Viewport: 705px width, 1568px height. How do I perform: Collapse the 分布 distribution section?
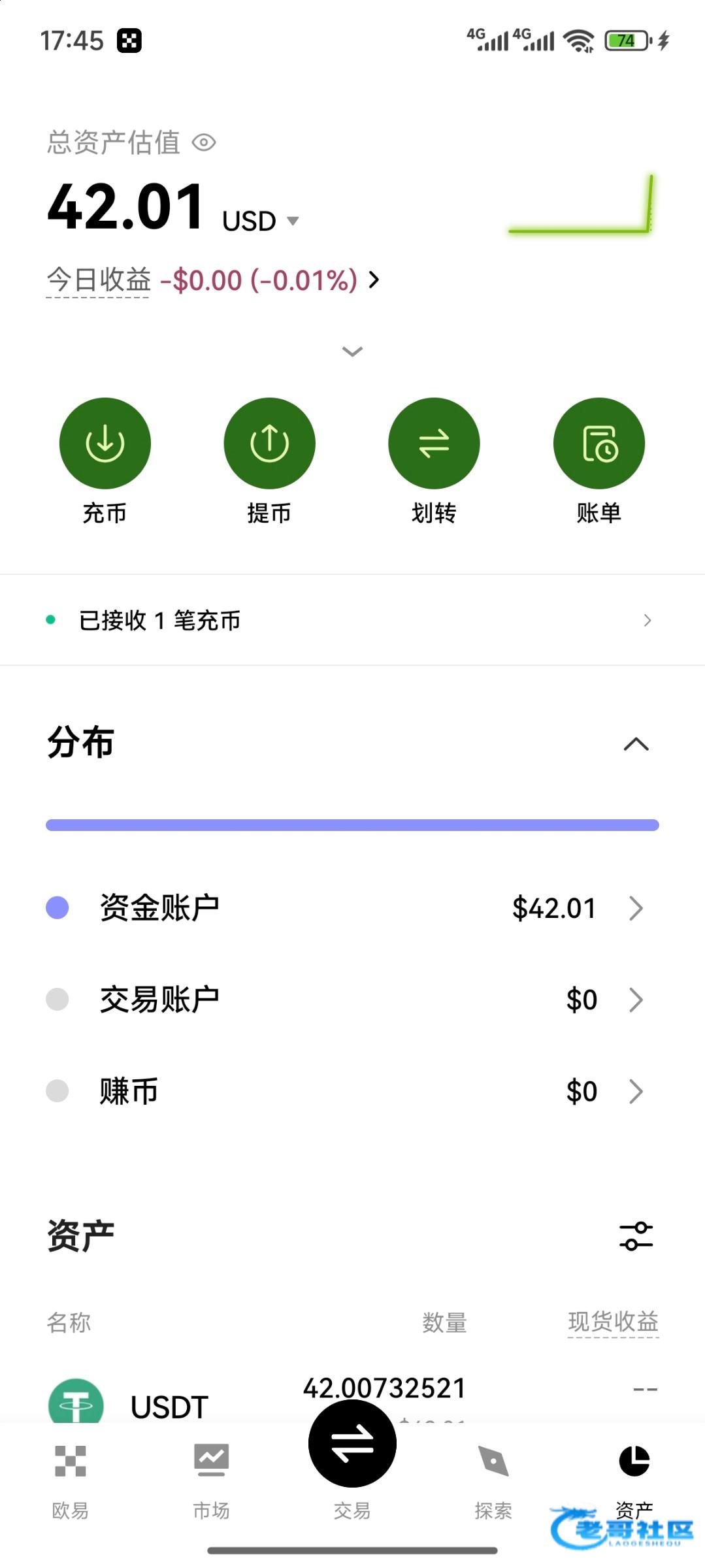(636, 744)
